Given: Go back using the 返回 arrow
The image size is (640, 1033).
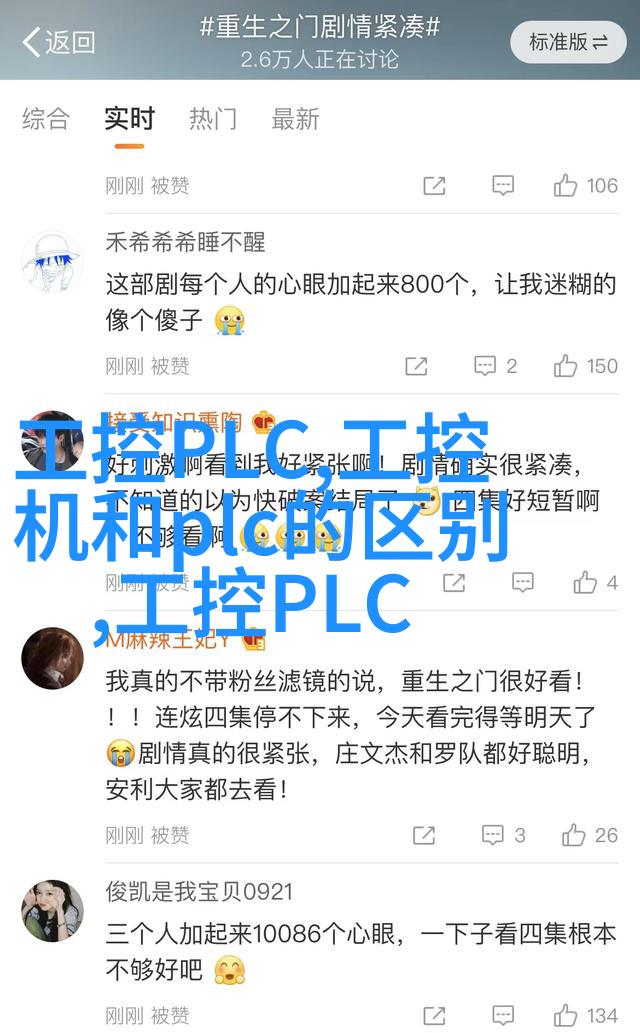Looking at the screenshot, I should [x=58, y=41].
